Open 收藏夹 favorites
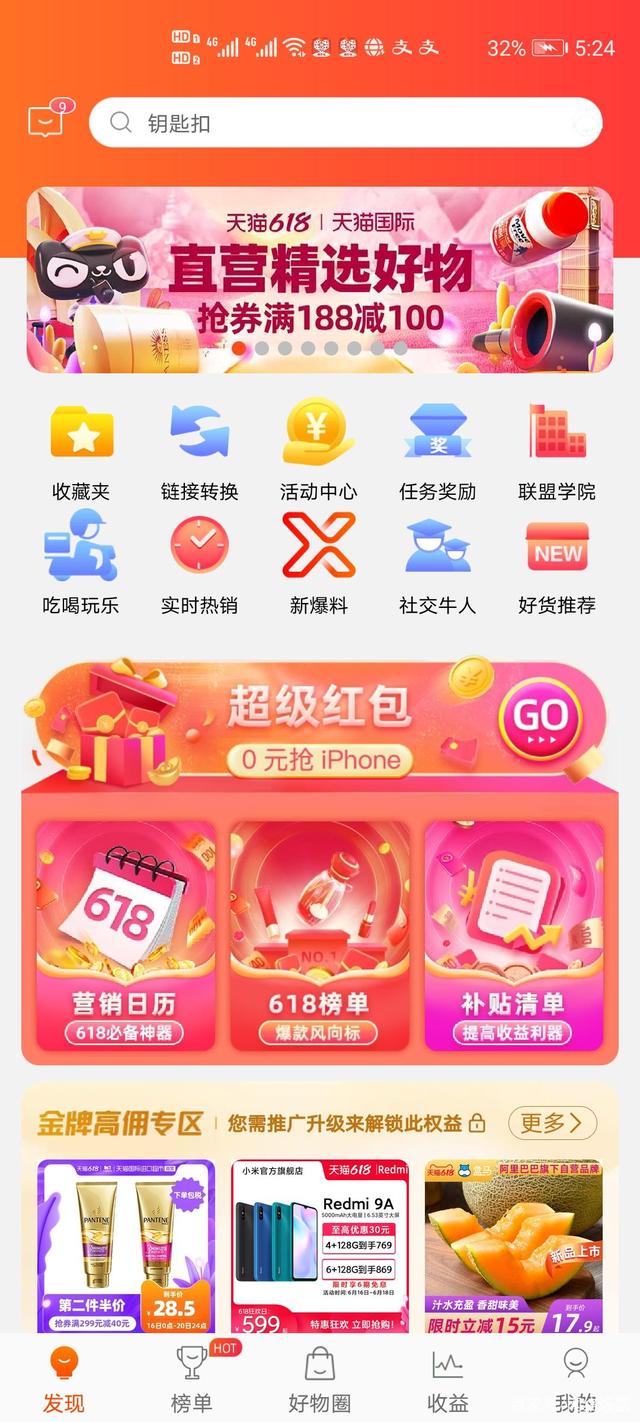This screenshot has height=1422, width=640. point(81,450)
